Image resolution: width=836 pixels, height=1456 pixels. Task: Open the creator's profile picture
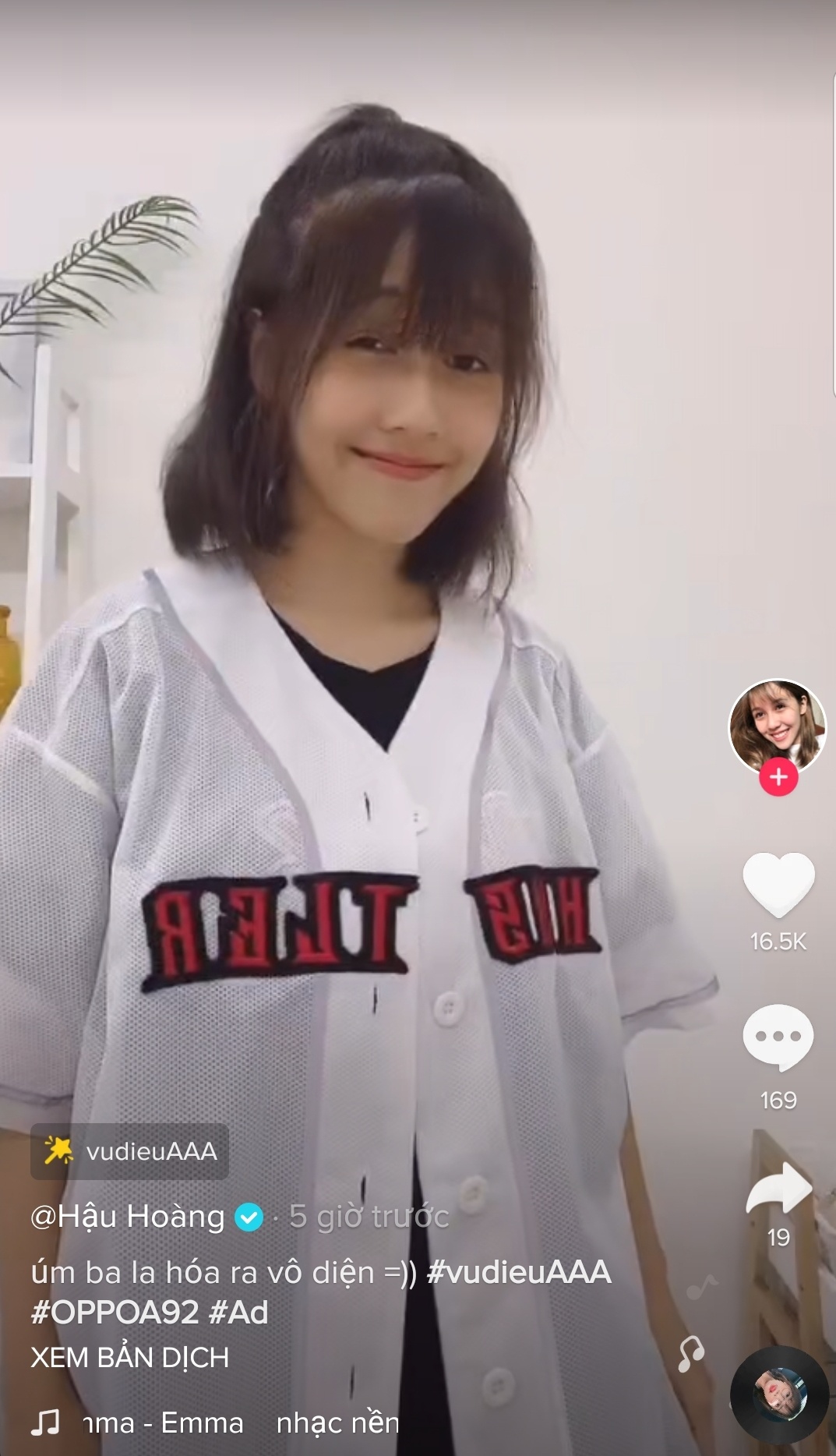[777, 726]
